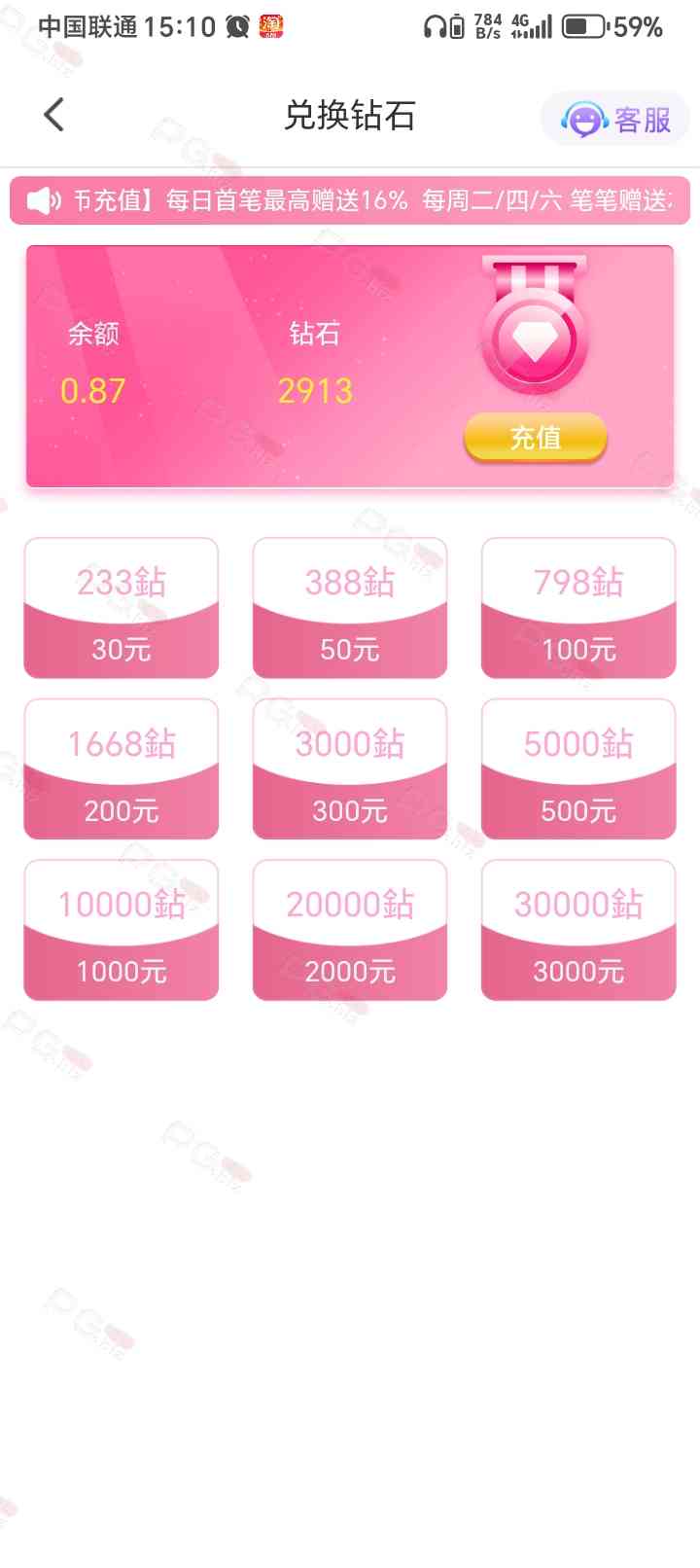Pick the 30000钻 for 3000元 package
The width and height of the screenshot is (700, 1568).
tap(578, 930)
